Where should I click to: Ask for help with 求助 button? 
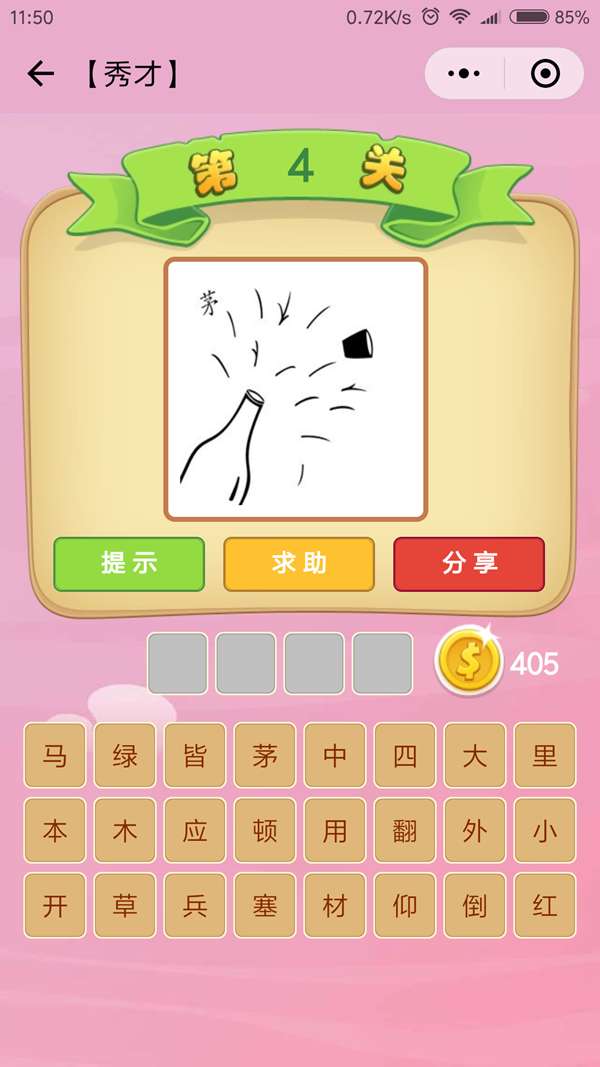[299, 563]
